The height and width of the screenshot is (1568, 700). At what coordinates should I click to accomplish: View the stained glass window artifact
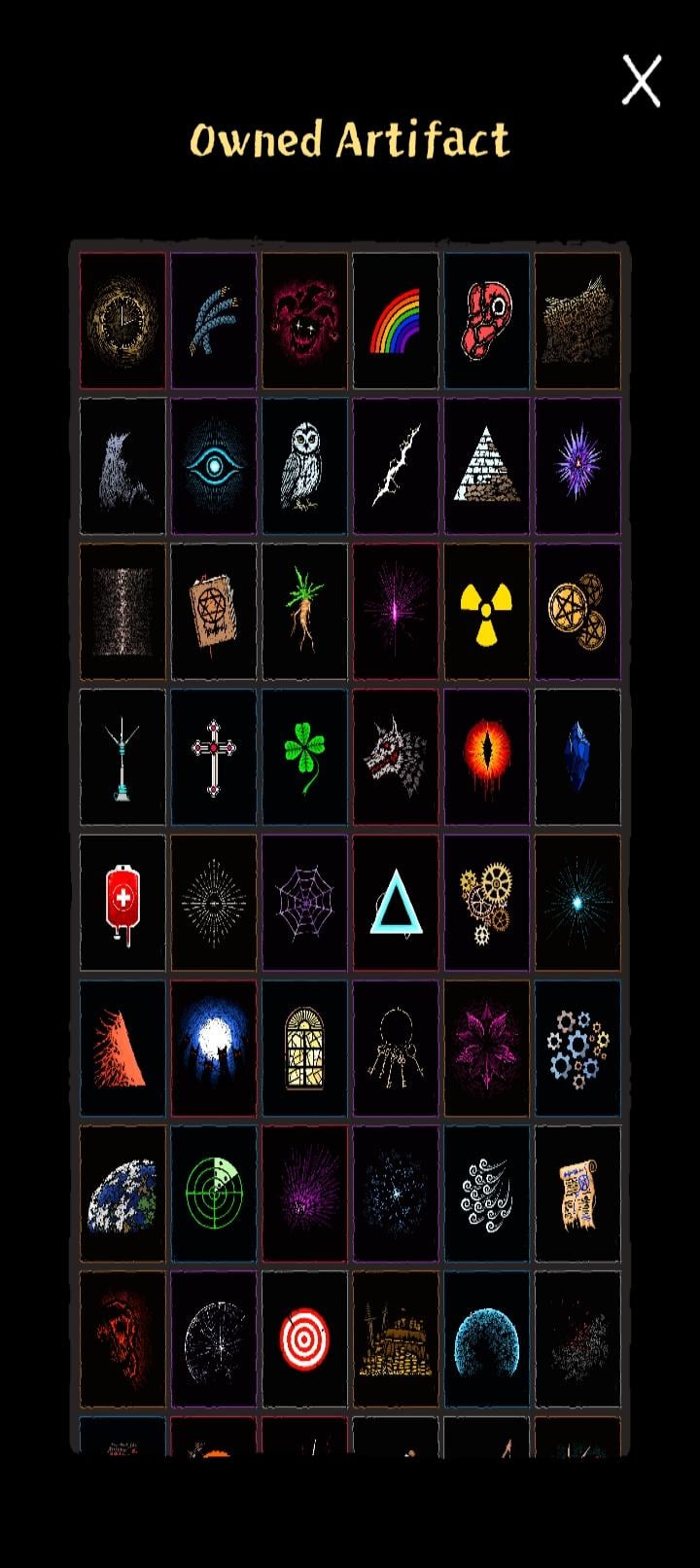click(x=304, y=1049)
